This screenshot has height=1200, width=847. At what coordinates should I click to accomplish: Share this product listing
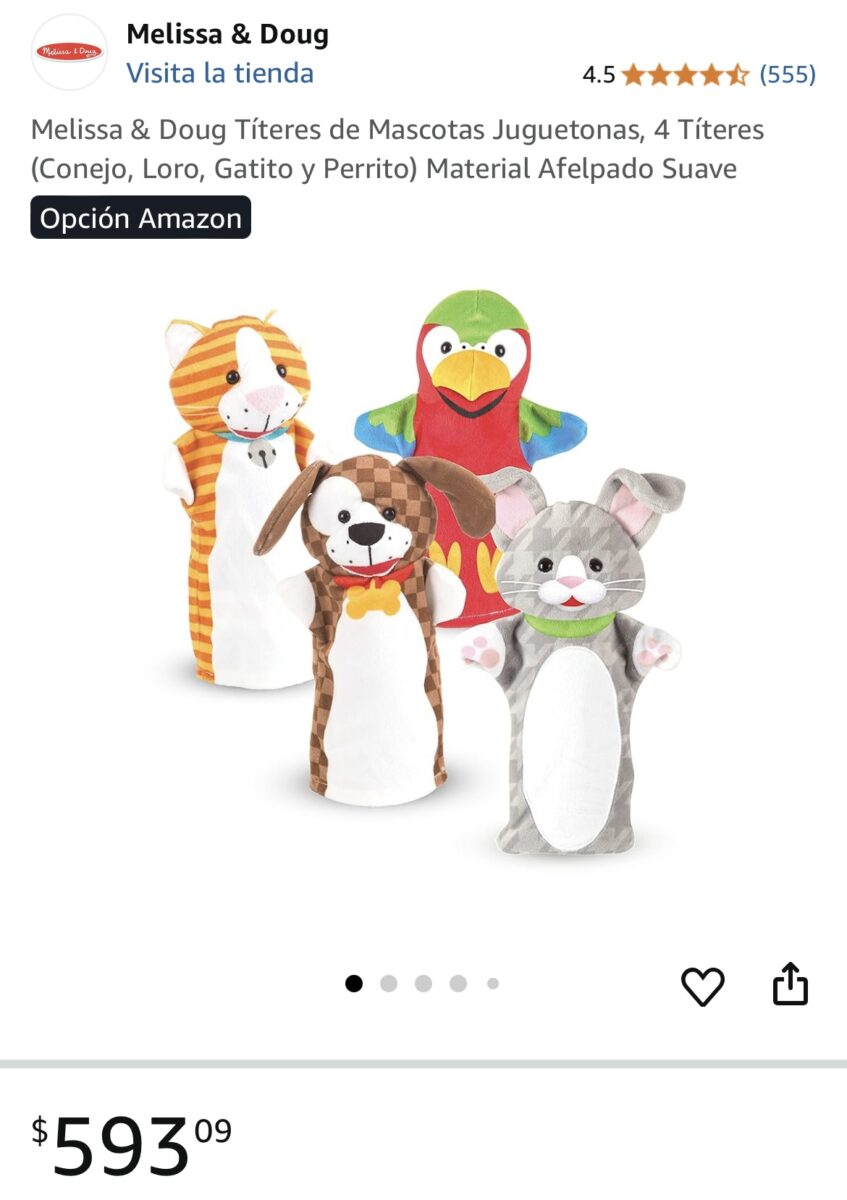point(790,984)
